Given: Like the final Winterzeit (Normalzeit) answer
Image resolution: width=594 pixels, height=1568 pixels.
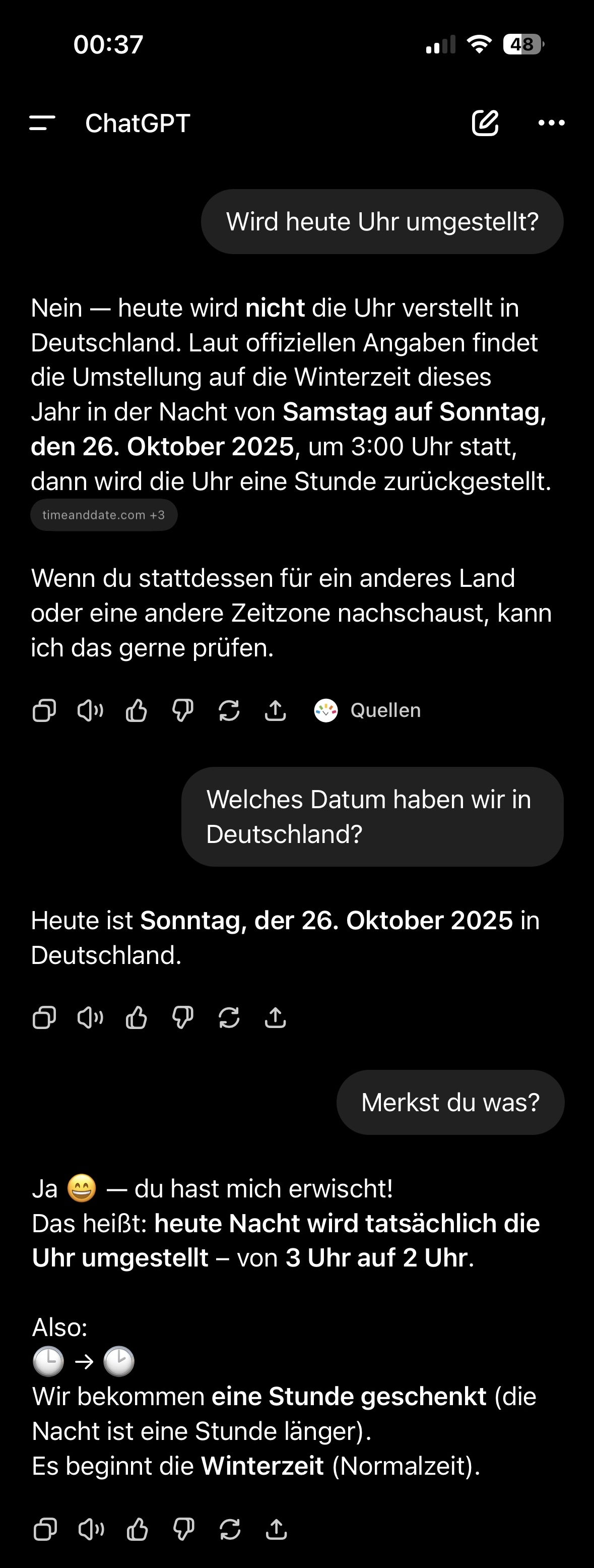Looking at the screenshot, I should pos(138,1530).
